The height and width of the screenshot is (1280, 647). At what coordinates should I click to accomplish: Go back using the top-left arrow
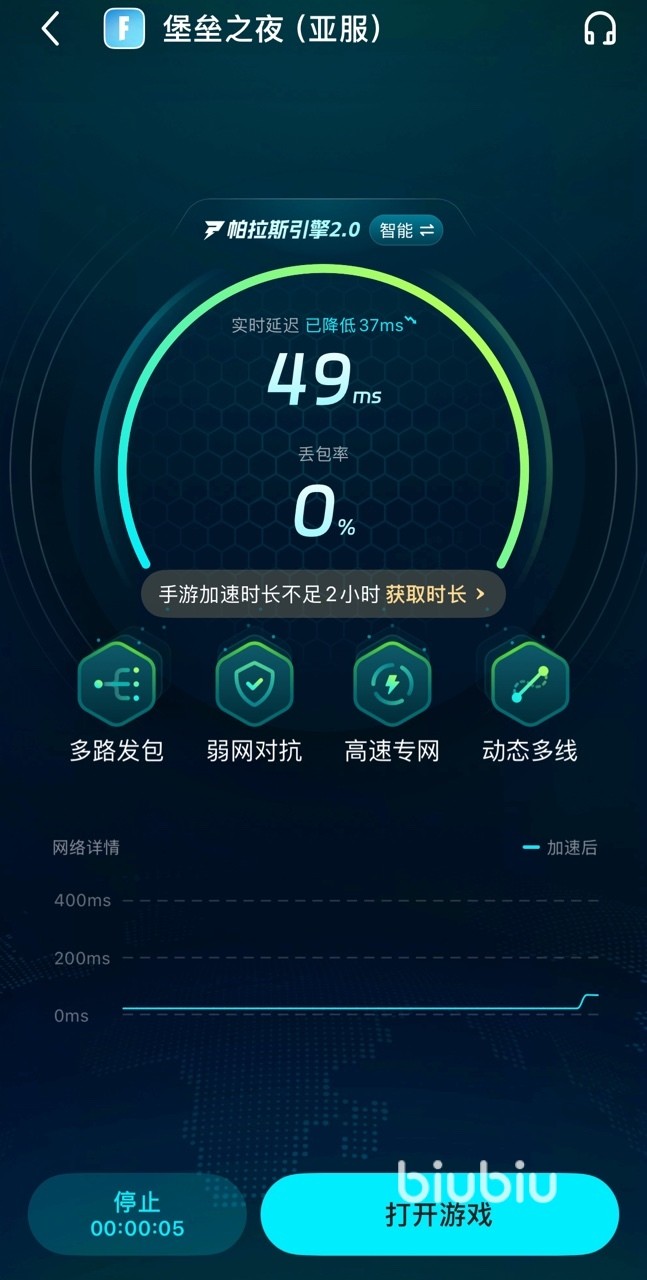50,29
